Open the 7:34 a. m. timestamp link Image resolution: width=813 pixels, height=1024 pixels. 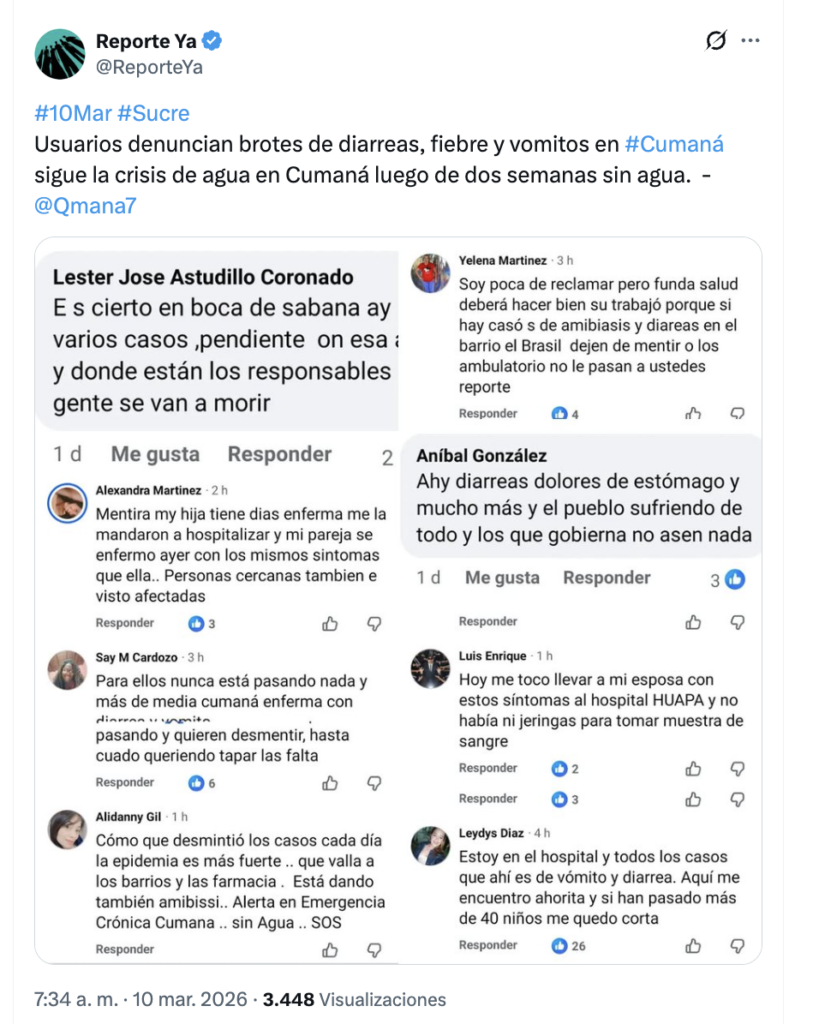(x=89, y=999)
